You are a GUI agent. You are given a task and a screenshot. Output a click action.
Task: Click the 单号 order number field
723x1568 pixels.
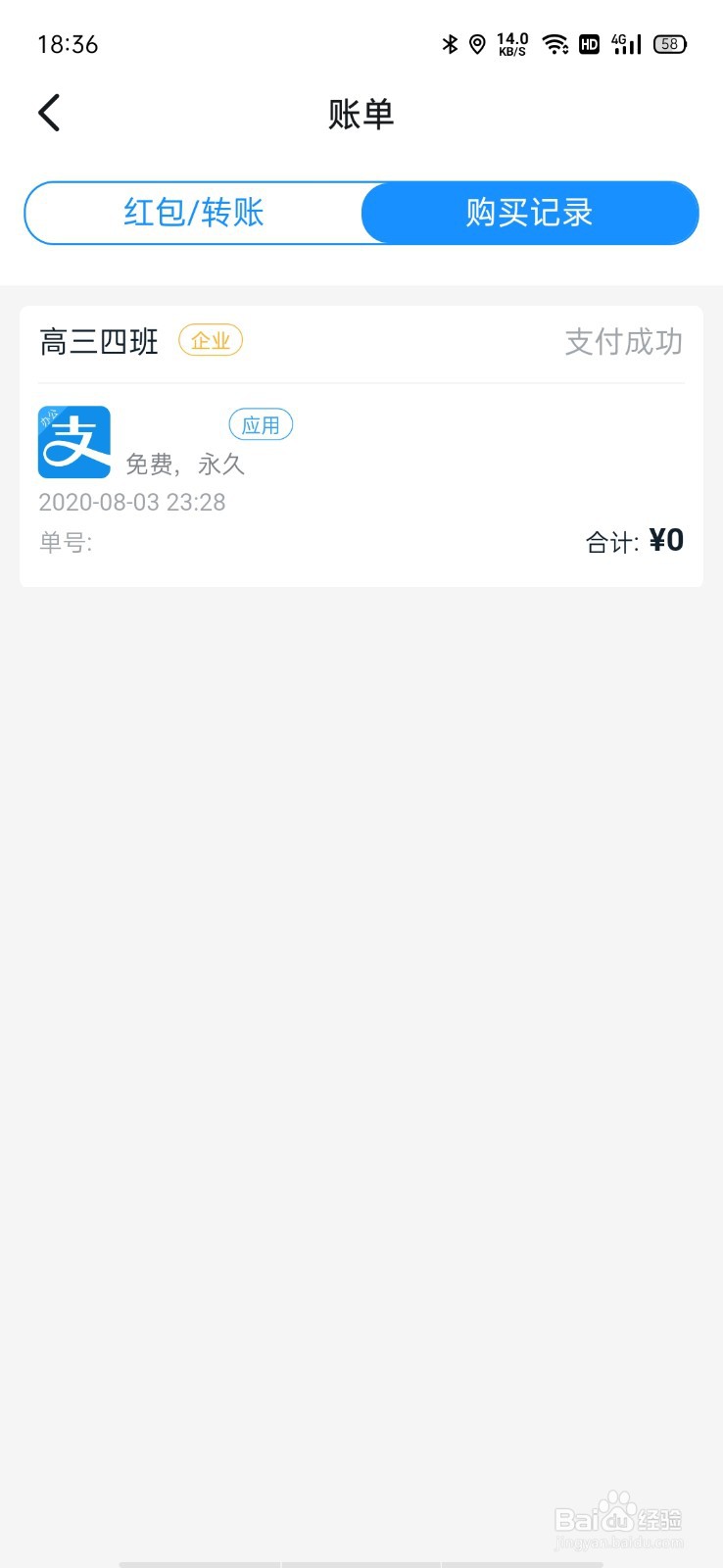pyautogui.click(x=65, y=541)
